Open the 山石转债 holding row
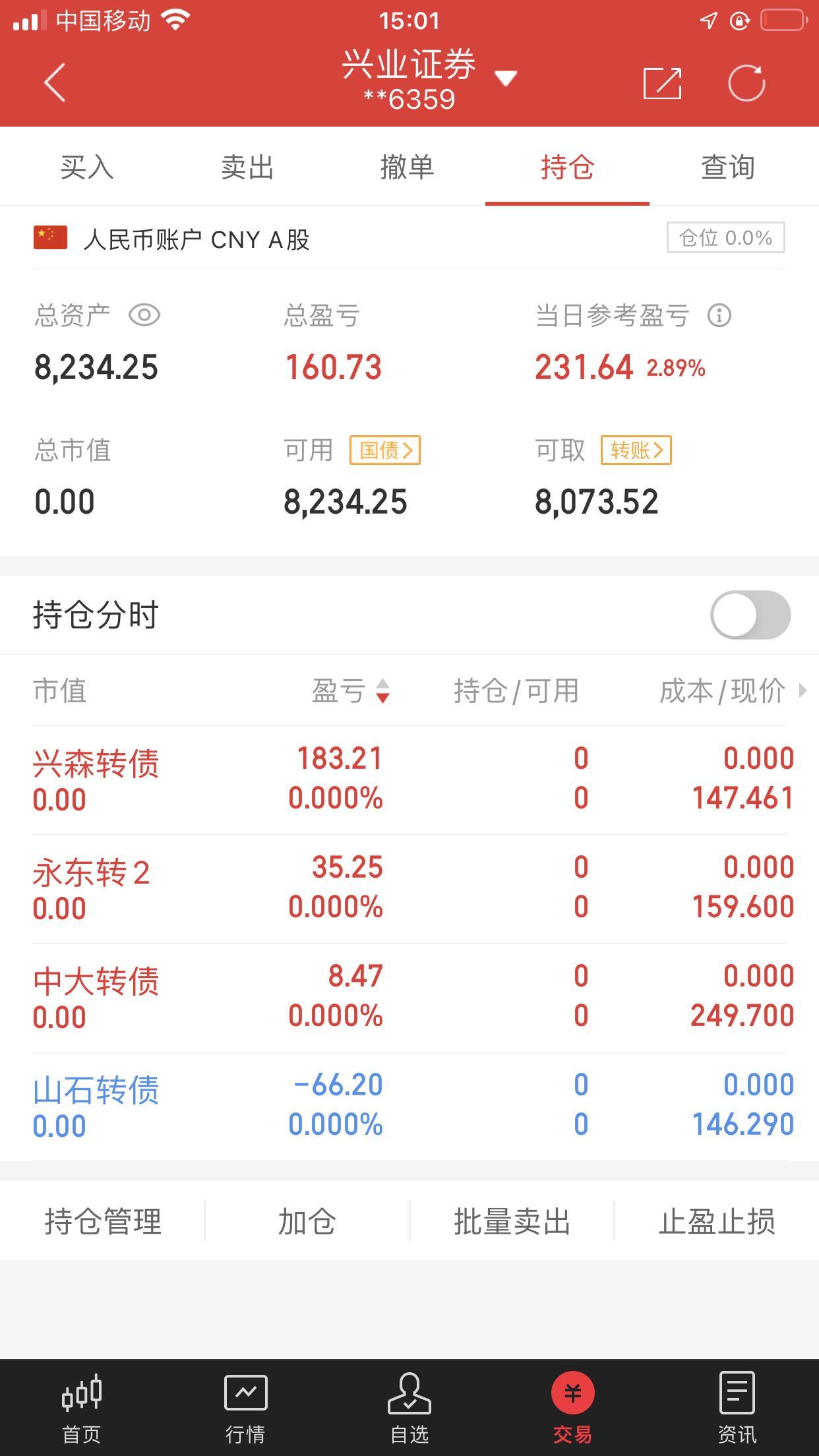The image size is (819, 1456). point(409,1107)
